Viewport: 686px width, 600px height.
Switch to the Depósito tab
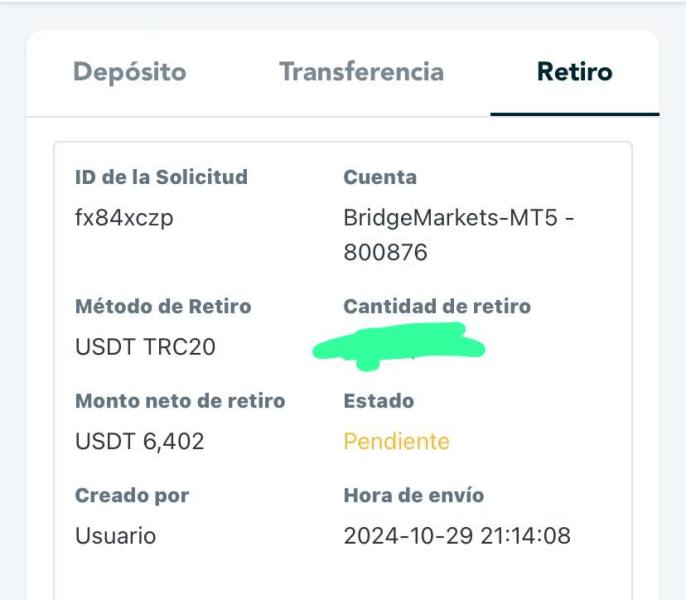[x=130, y=73]
